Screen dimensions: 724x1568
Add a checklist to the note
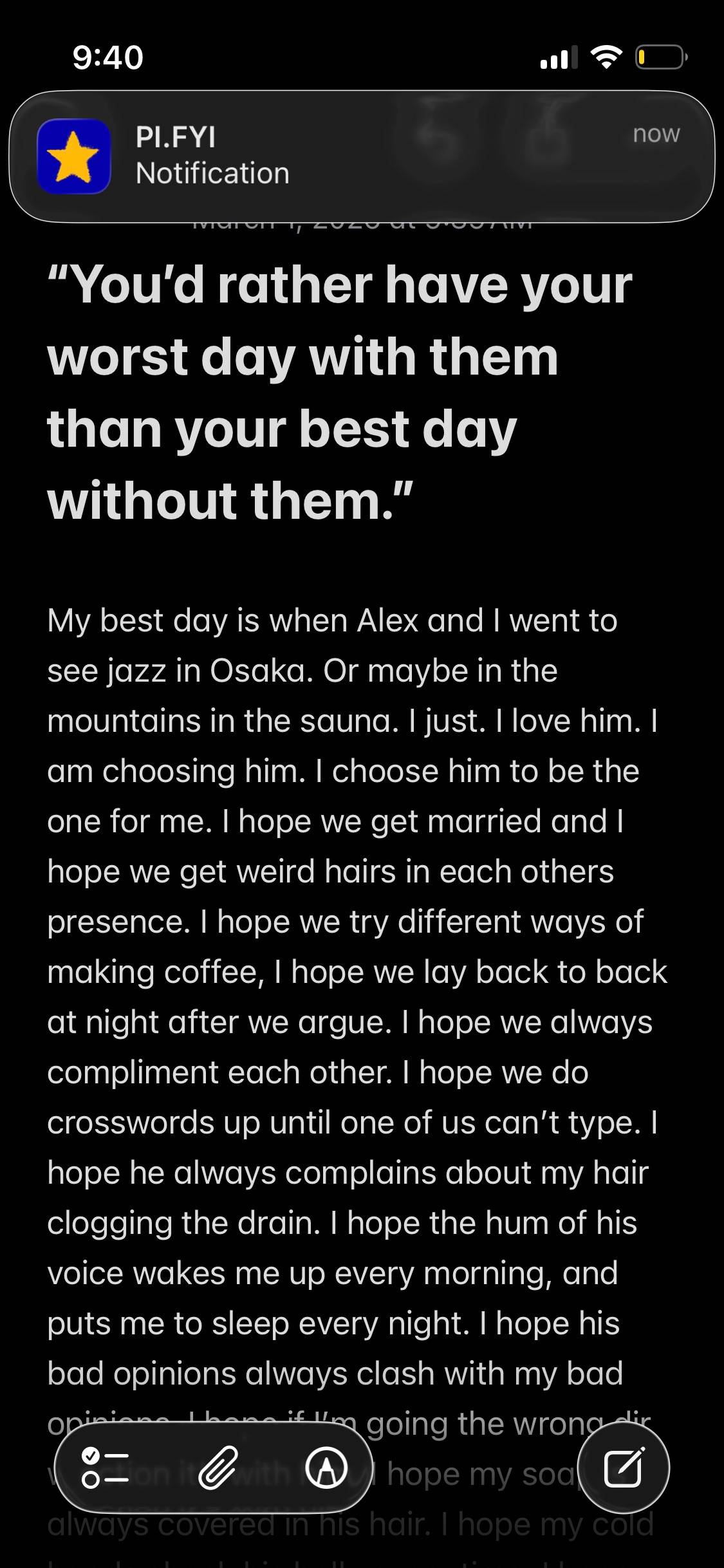click(105, 1468)
